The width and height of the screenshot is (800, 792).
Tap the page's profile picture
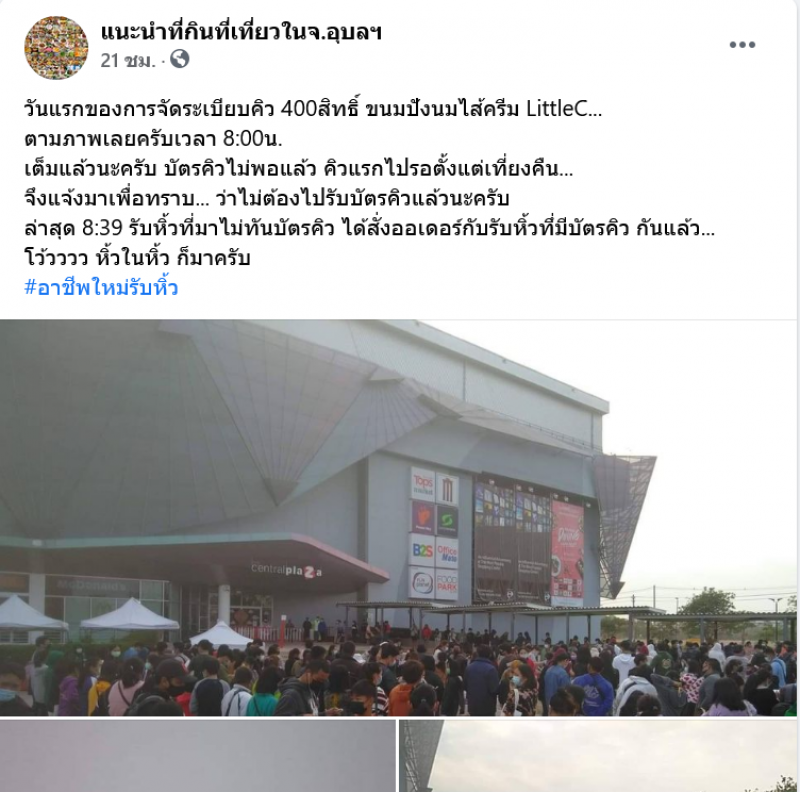(x=56, y=47)
